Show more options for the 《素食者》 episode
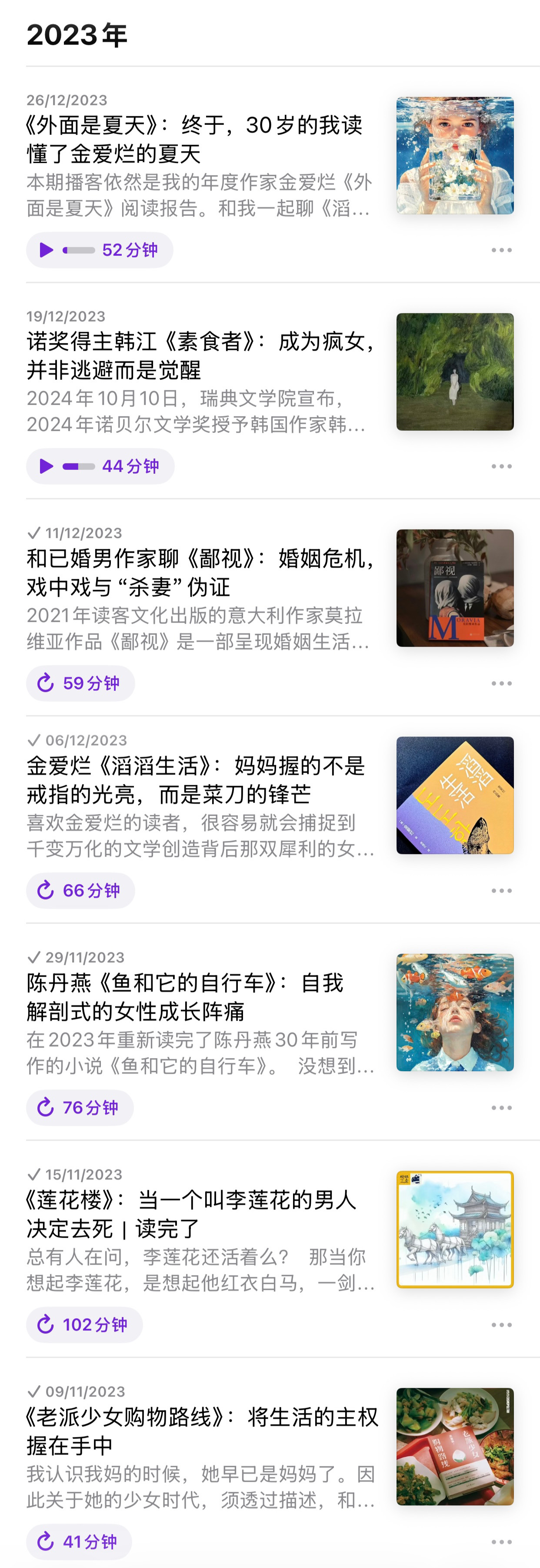Screen dimensions: 540x1568 point(502,466)
